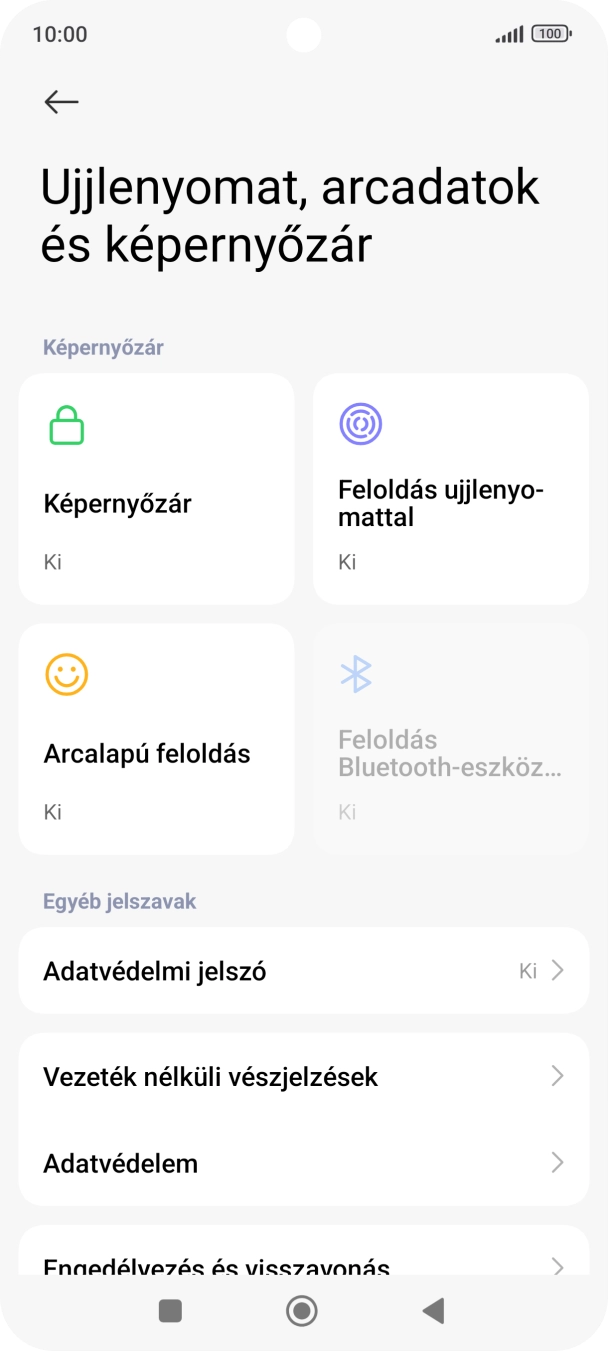Open Engedélyezés és visszavonás row
Screen dimensions: 608x1351
pyautogui.click(x=303, y=1262)
